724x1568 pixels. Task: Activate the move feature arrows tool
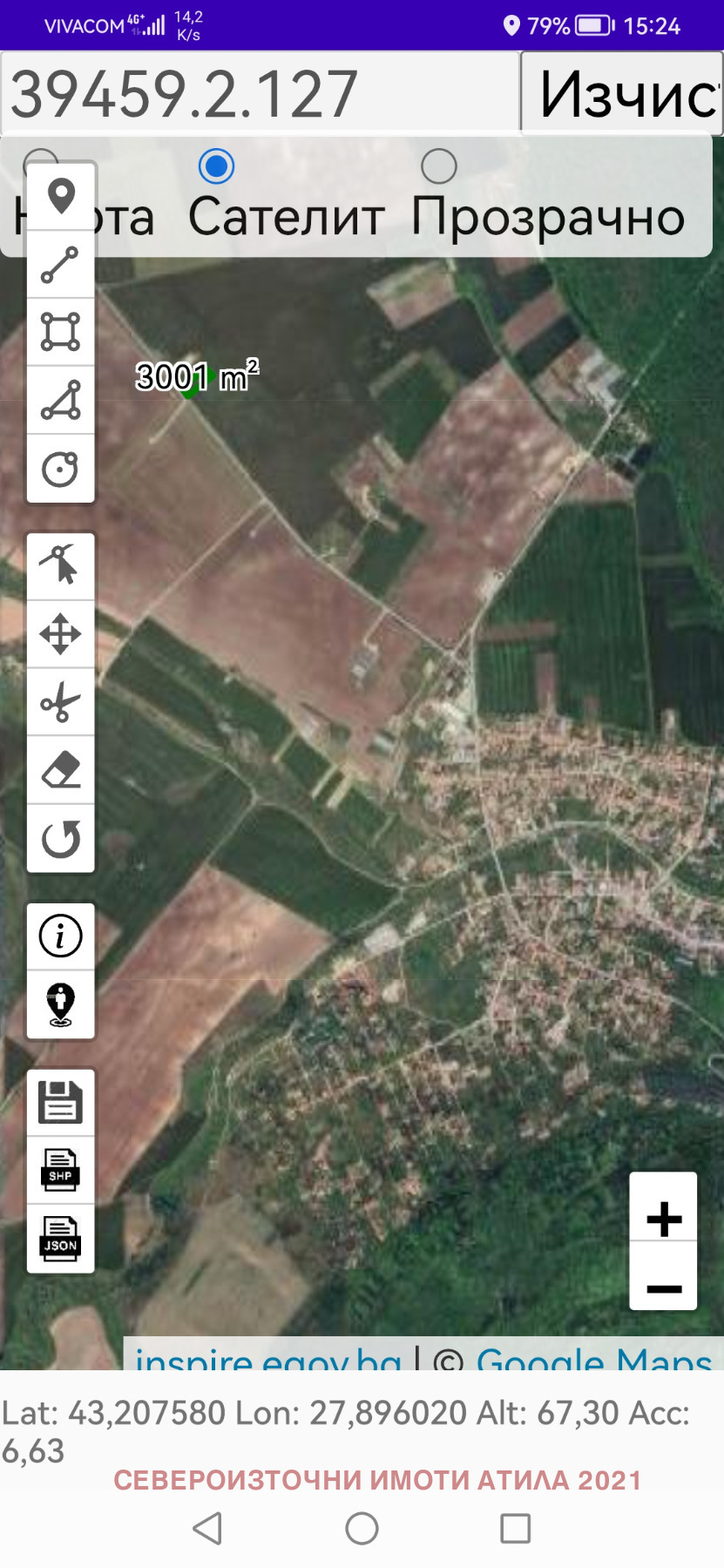(60, 634)
